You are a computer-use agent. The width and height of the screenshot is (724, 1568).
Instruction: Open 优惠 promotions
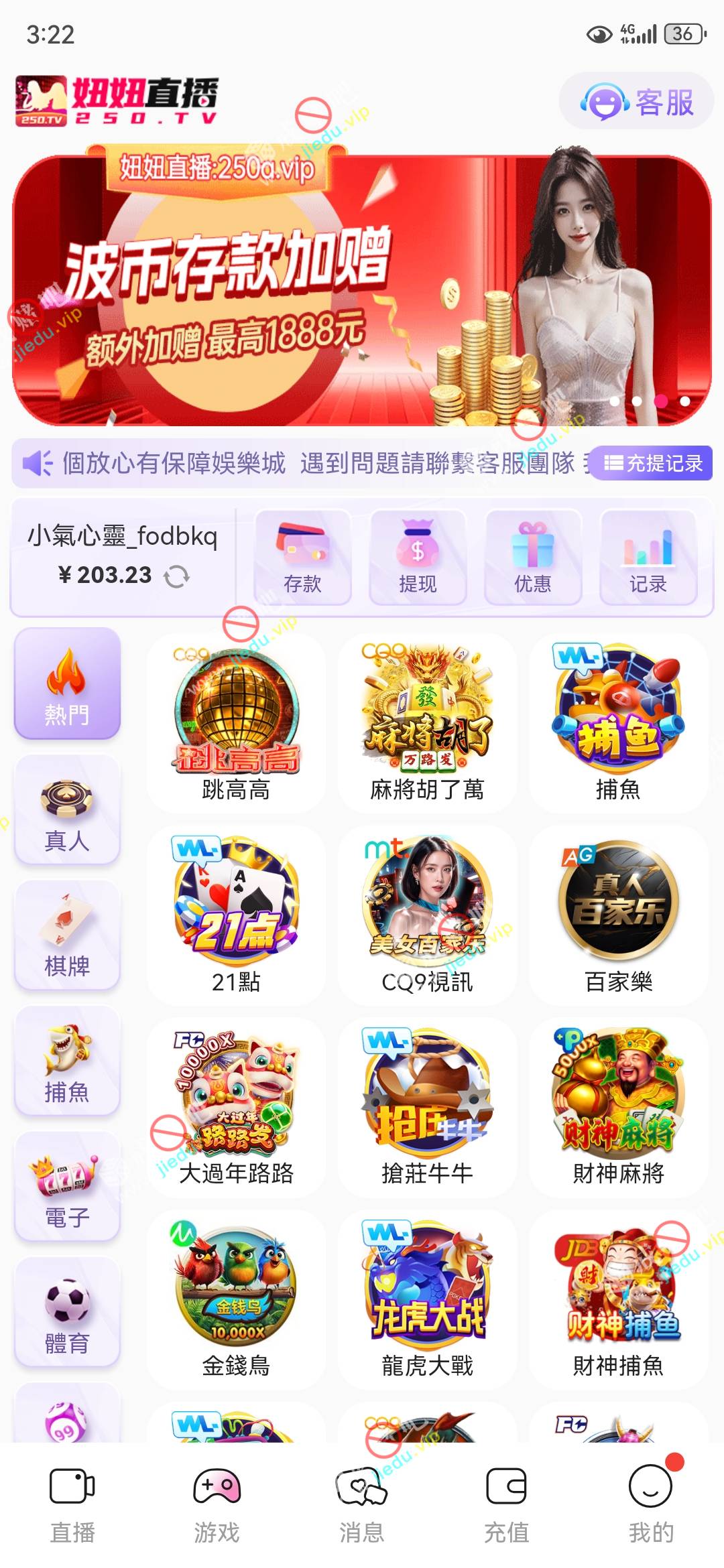point(533,558)
